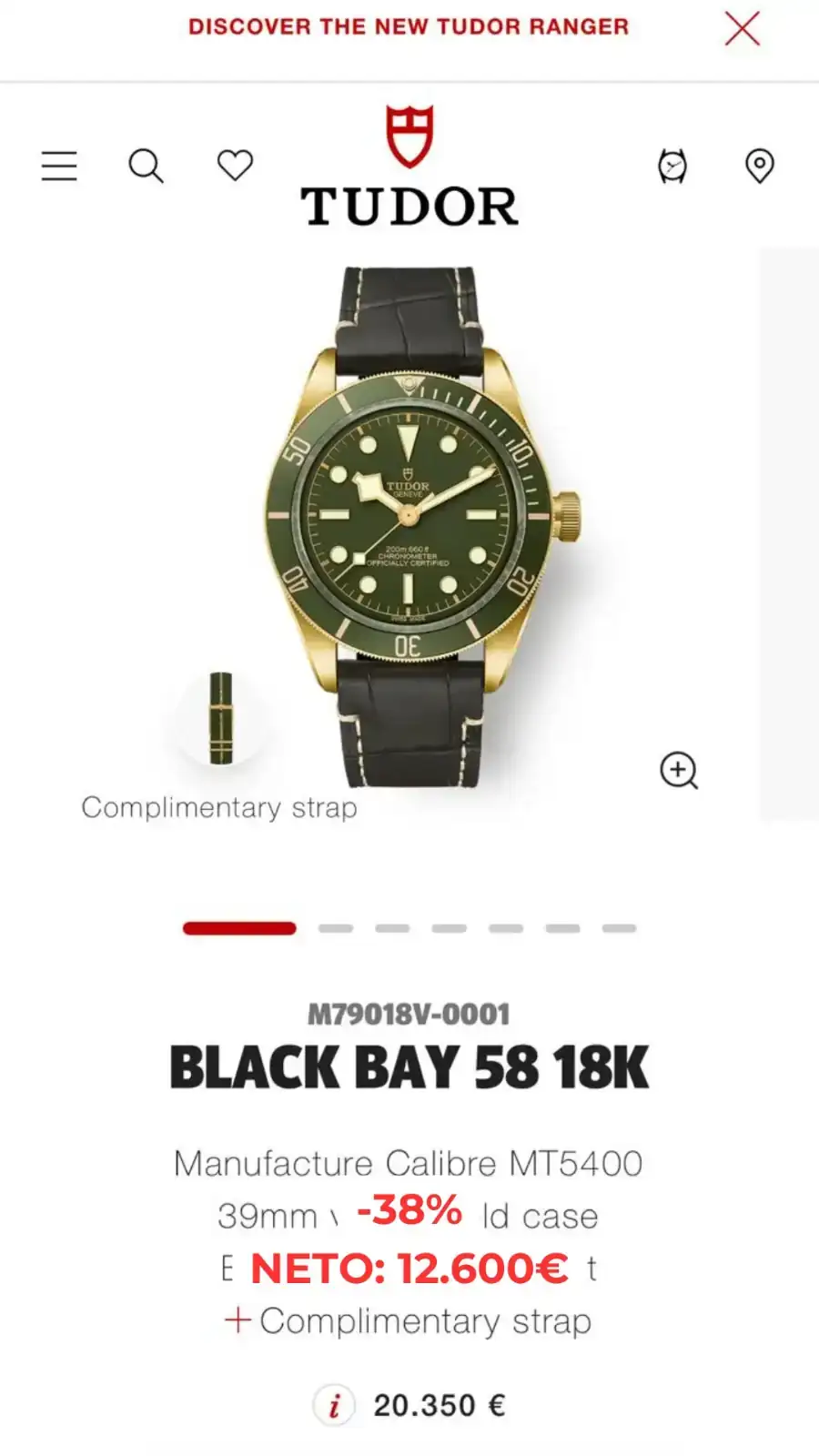Image resolution: width=819 pixels, height=1456 pixels.
Task: Open the store locator pin
Action: (x=759, y=167)
